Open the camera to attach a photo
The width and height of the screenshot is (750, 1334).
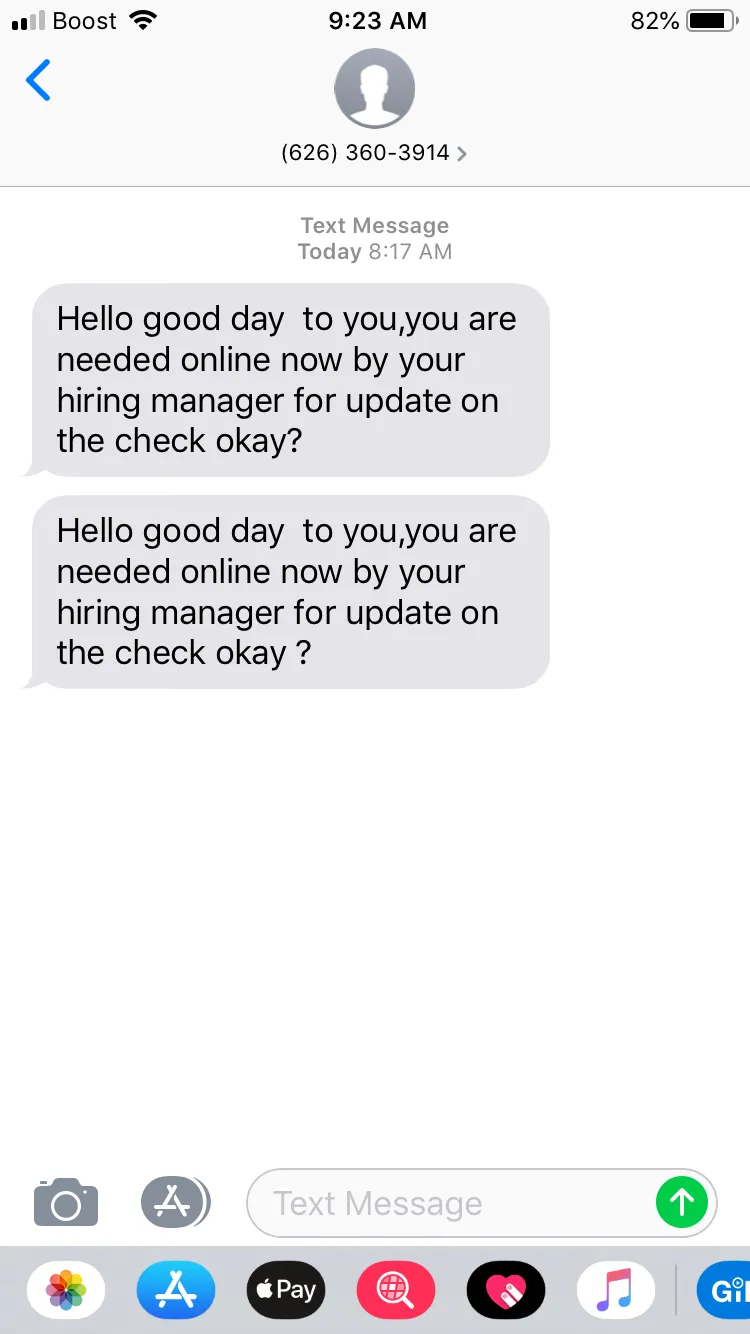click(66, 1202)
